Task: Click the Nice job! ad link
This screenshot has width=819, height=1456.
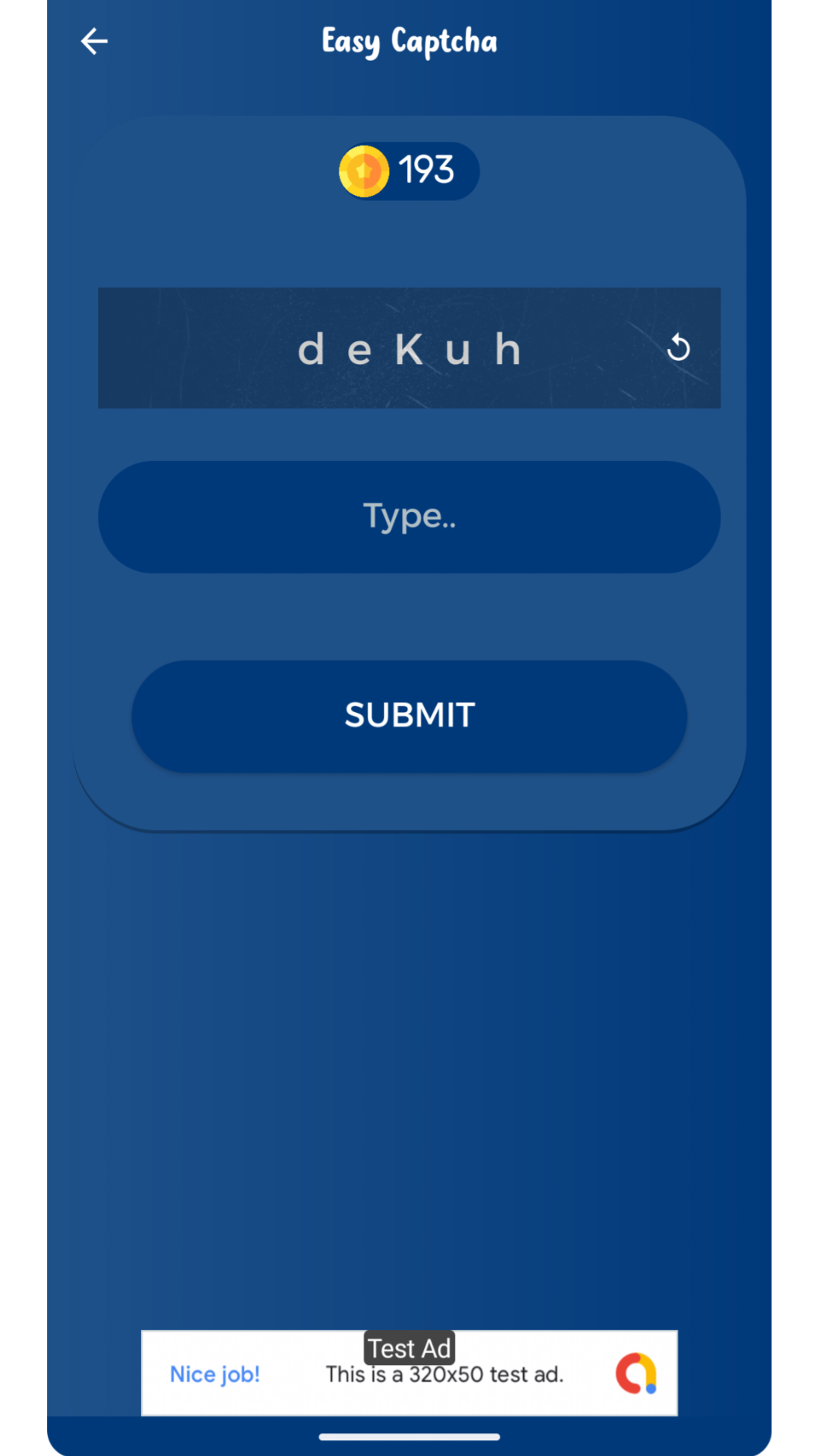Action: click(x=215, y=1375)
